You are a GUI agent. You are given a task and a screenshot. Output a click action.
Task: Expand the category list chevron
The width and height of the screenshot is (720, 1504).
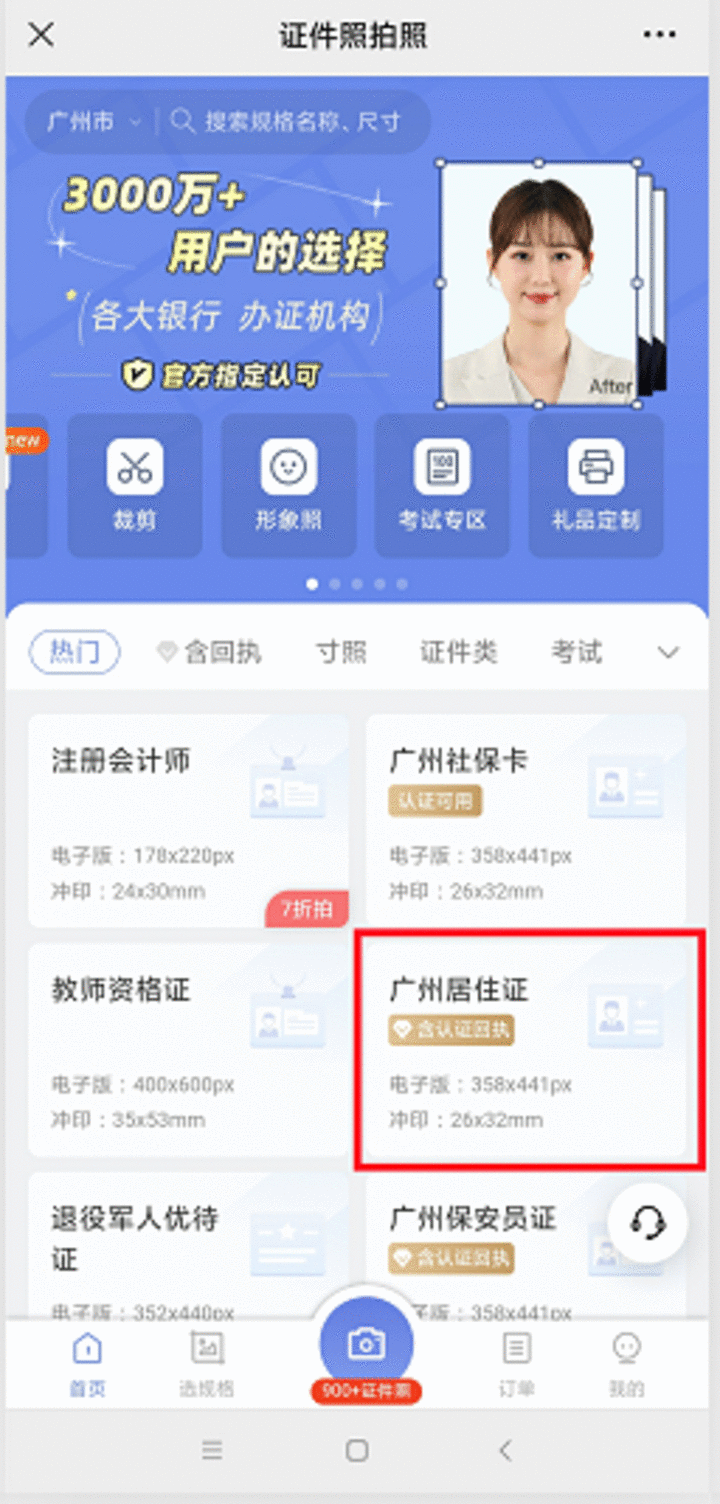[x=668, y=653]
